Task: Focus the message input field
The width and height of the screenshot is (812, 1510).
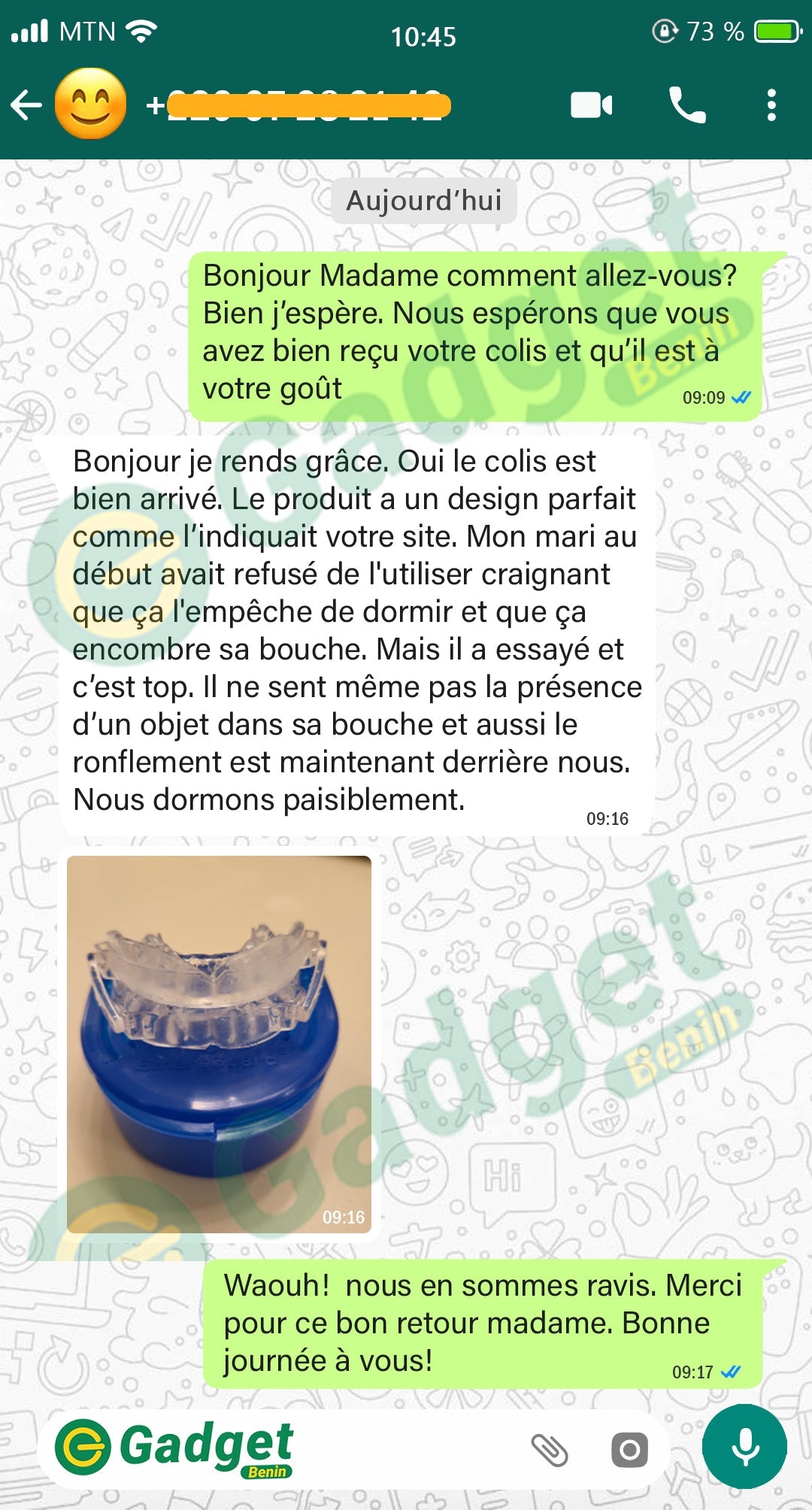Action: coord(406,1450)
